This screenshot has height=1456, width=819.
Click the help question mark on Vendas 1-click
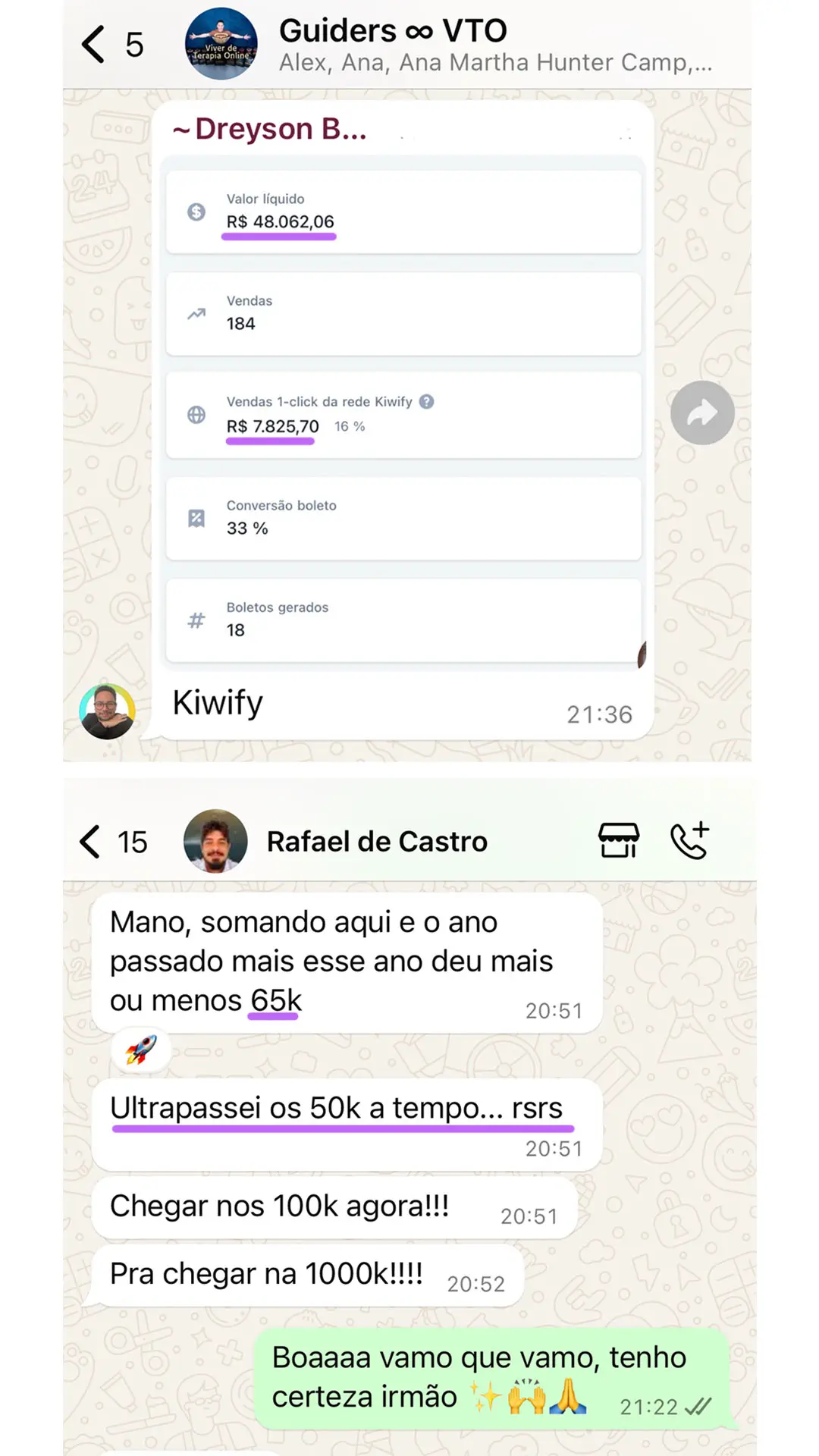(427, 402)
